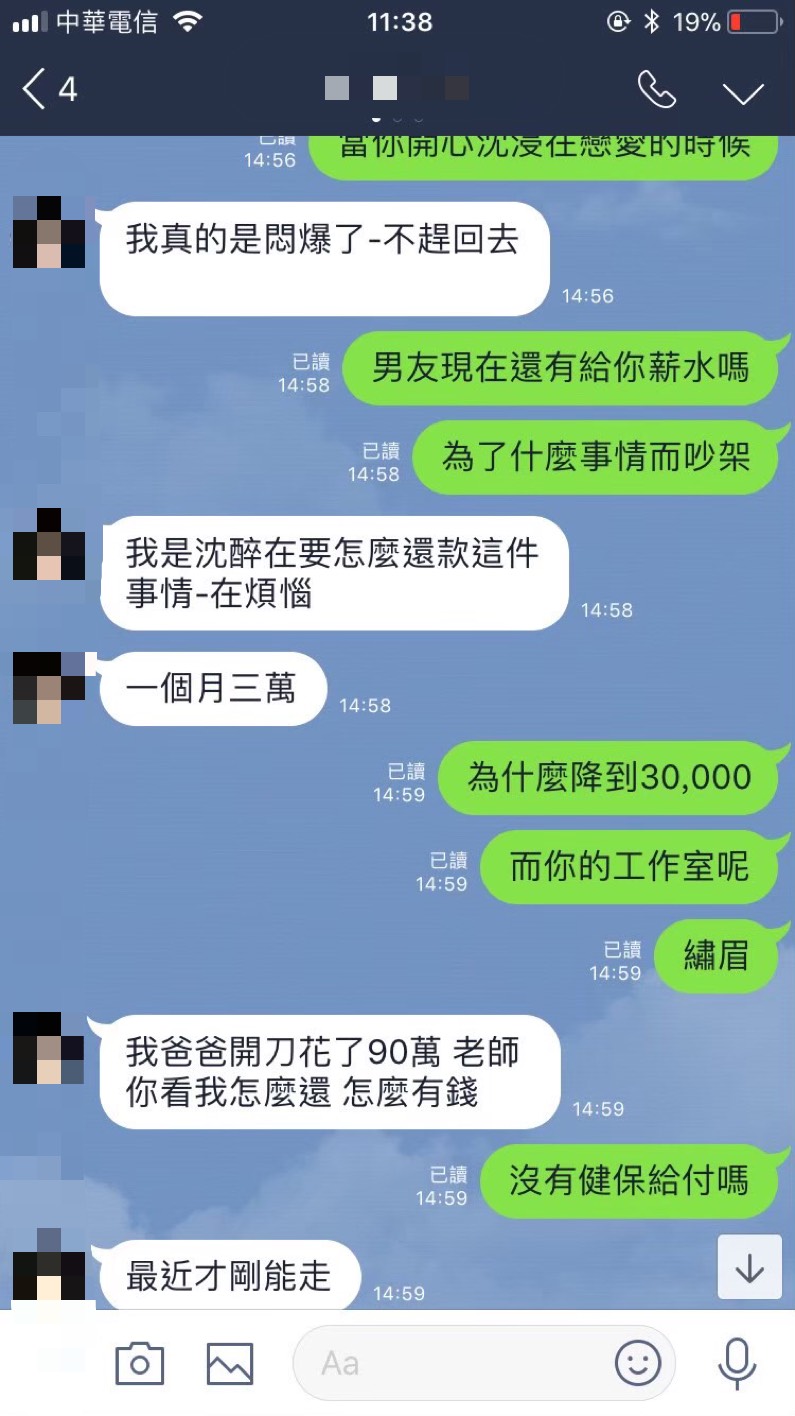Expand the chat options dropdown arrow

(743, 92)
